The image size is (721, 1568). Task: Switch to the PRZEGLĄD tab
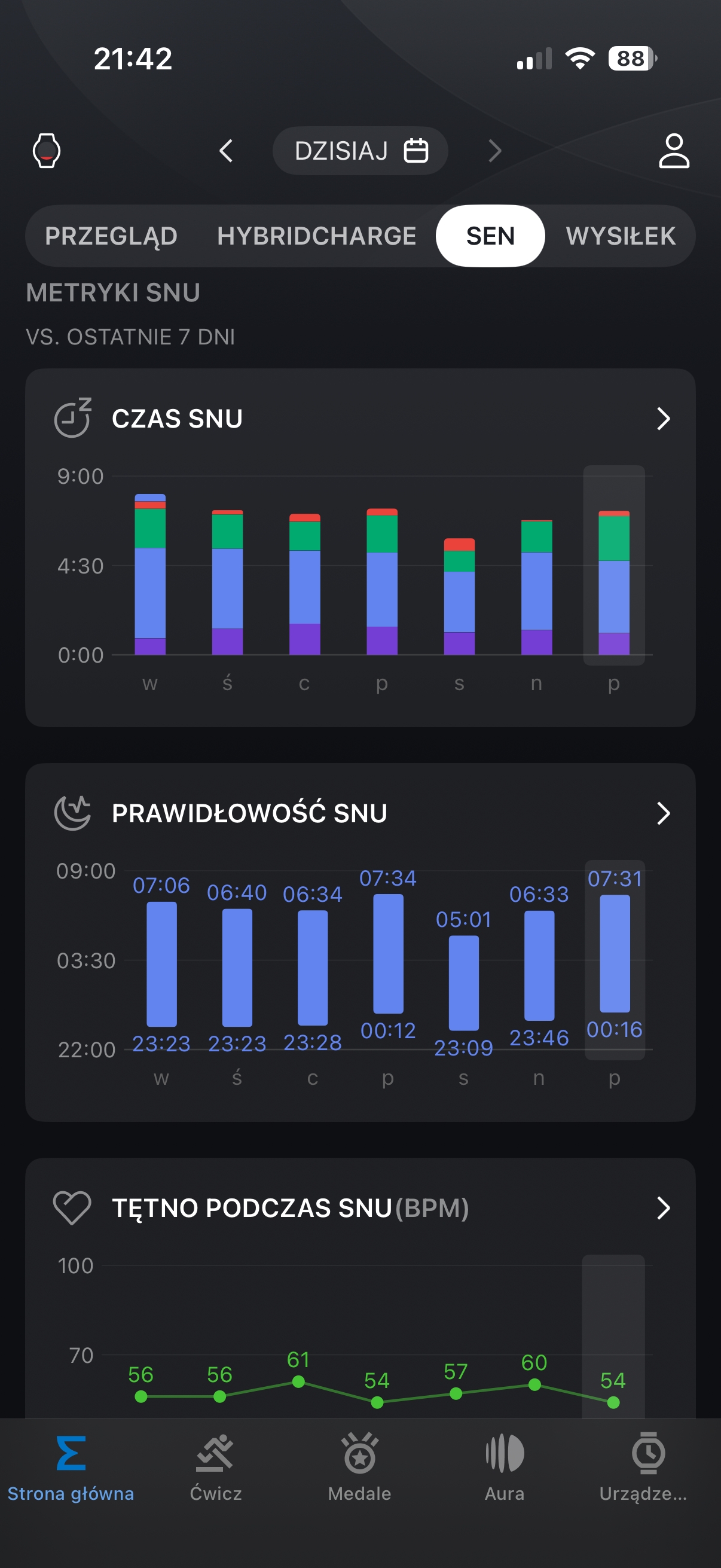pos(111,236)
